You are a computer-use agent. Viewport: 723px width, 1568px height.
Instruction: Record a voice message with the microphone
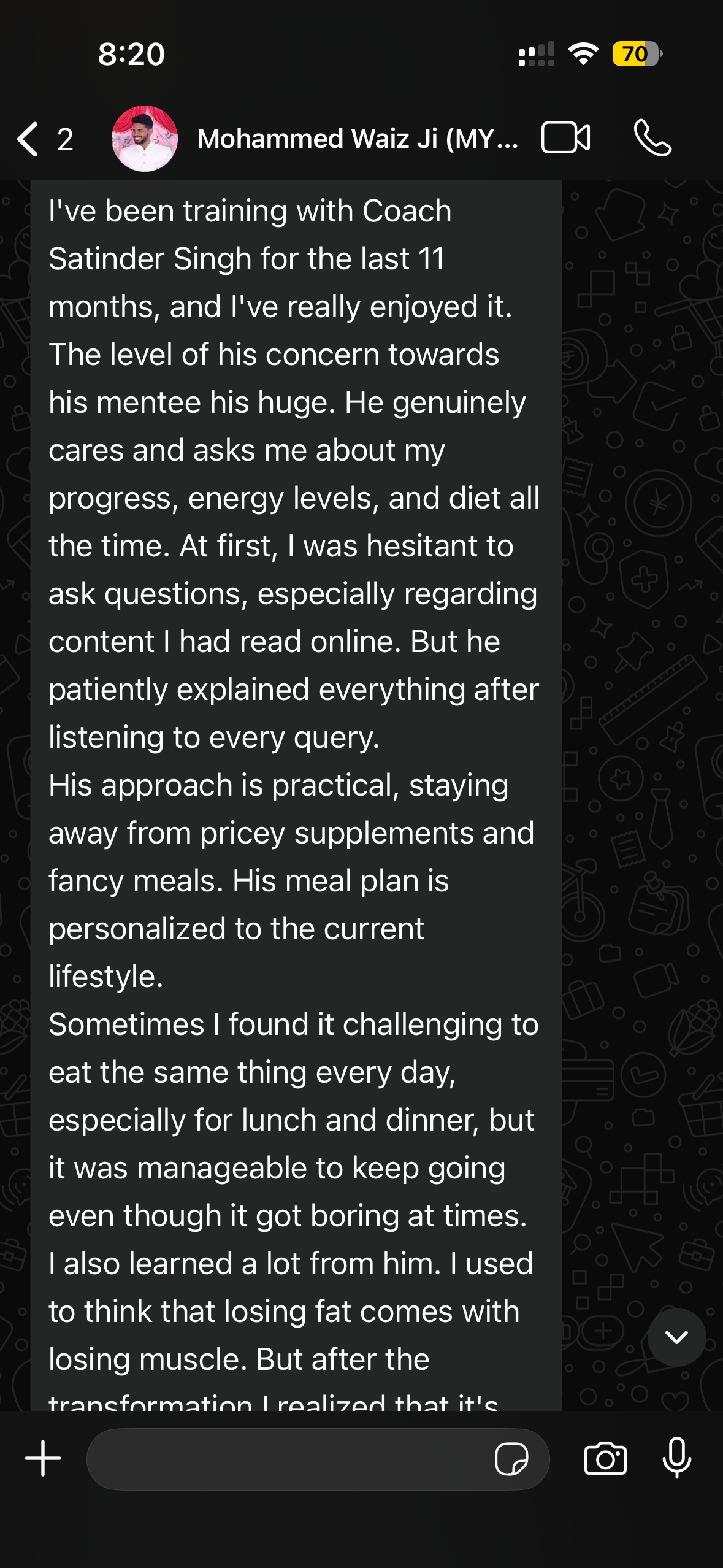(677, 1458)
